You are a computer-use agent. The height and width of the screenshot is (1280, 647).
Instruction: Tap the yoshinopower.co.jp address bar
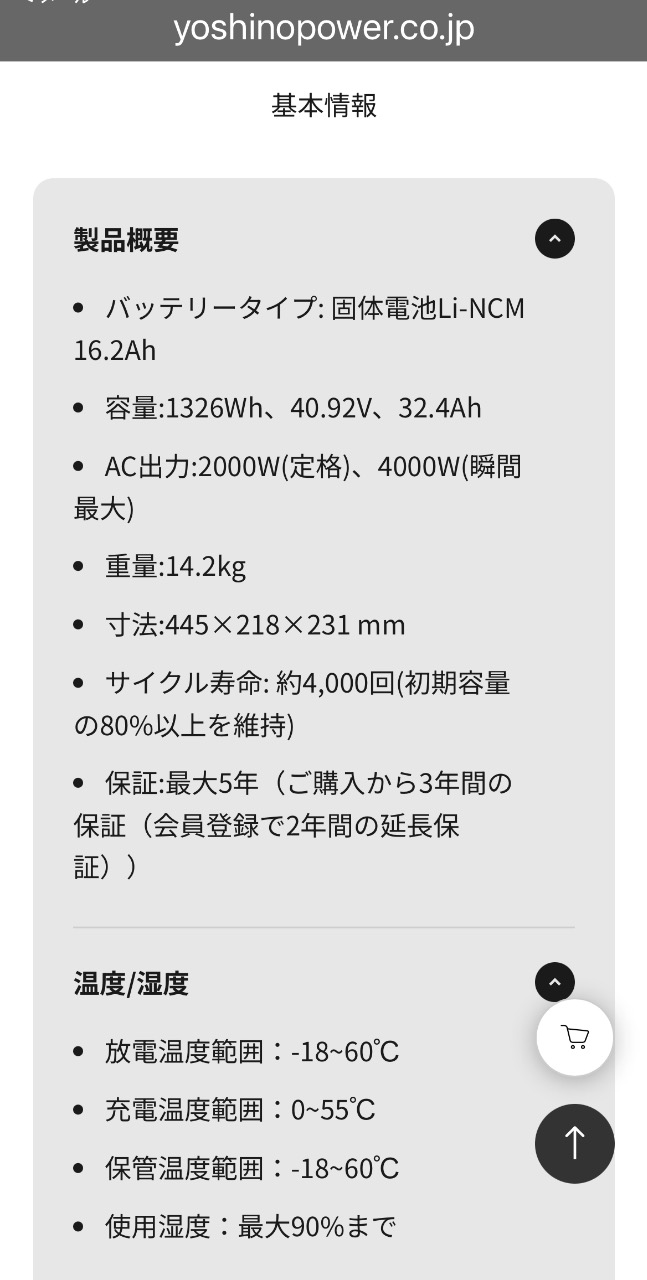(324, 28)
